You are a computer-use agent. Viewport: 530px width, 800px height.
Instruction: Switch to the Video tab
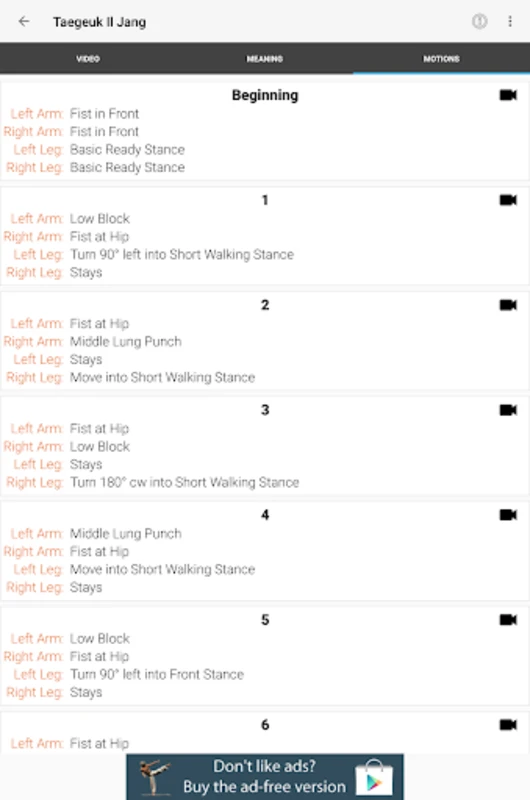pyautogui.click(x=88, y=59)
